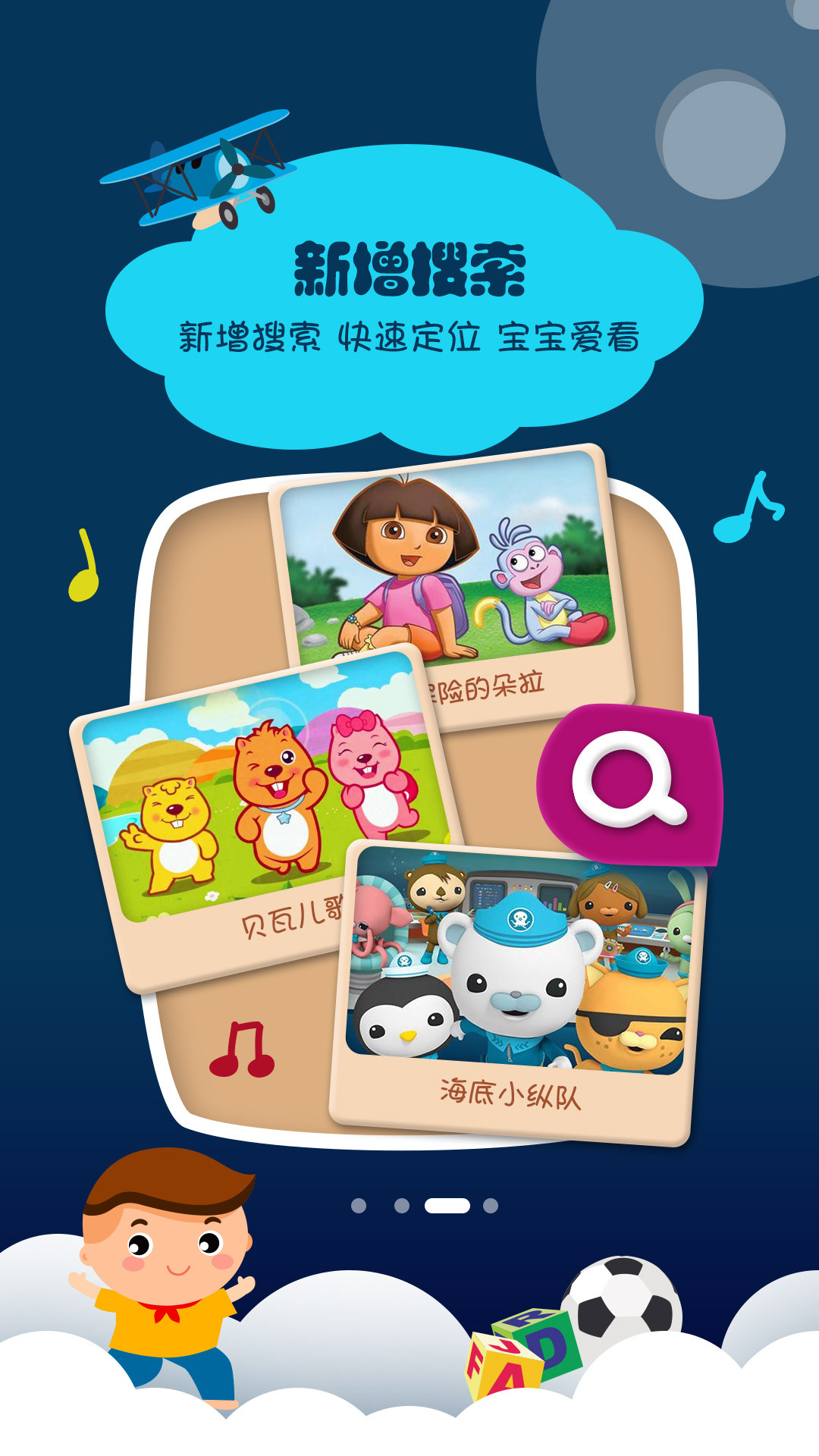
Task: Go to the last page indicator dot
Action: (x=491, y=1206)
